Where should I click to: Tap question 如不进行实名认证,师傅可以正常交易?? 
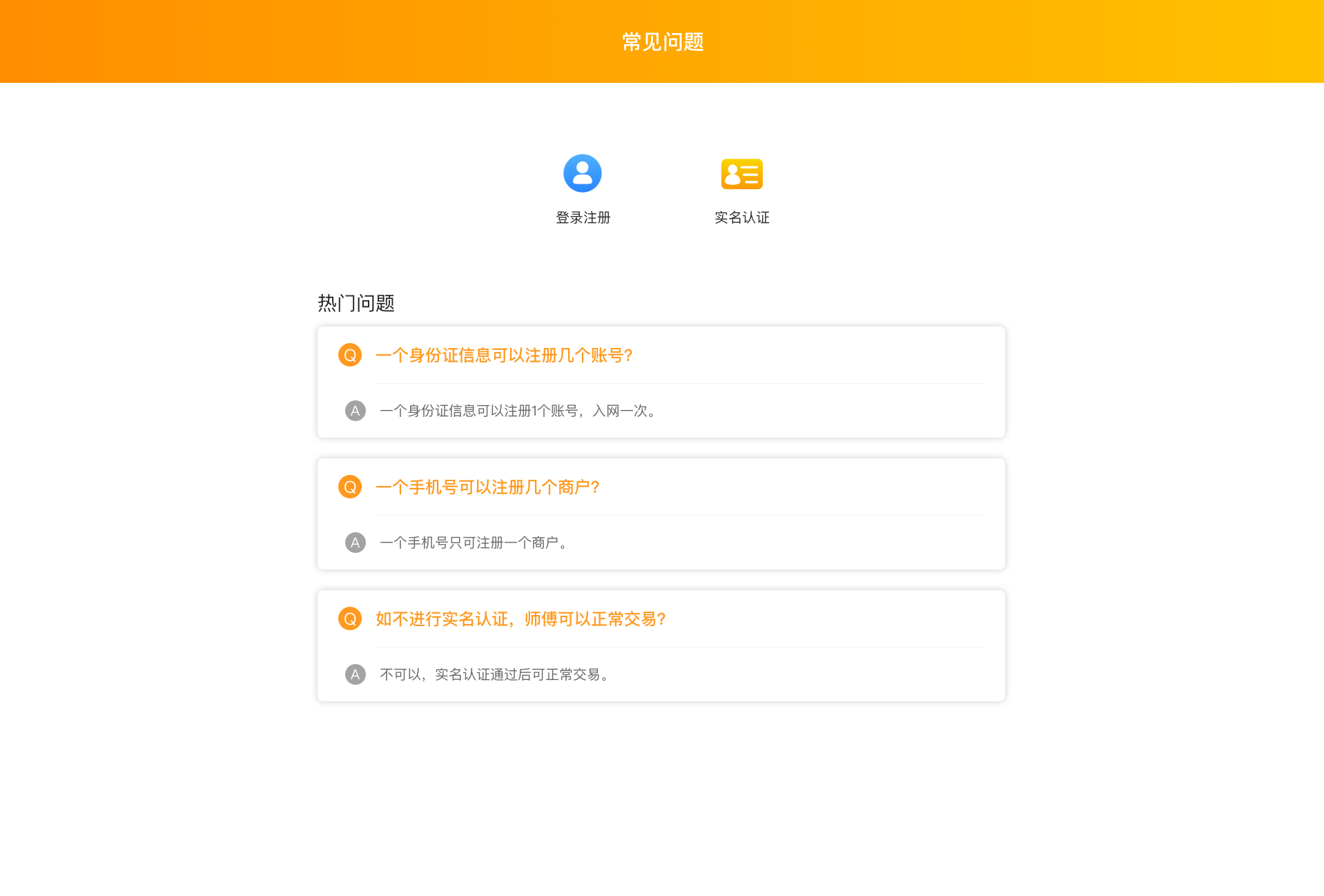click(520, 619)
